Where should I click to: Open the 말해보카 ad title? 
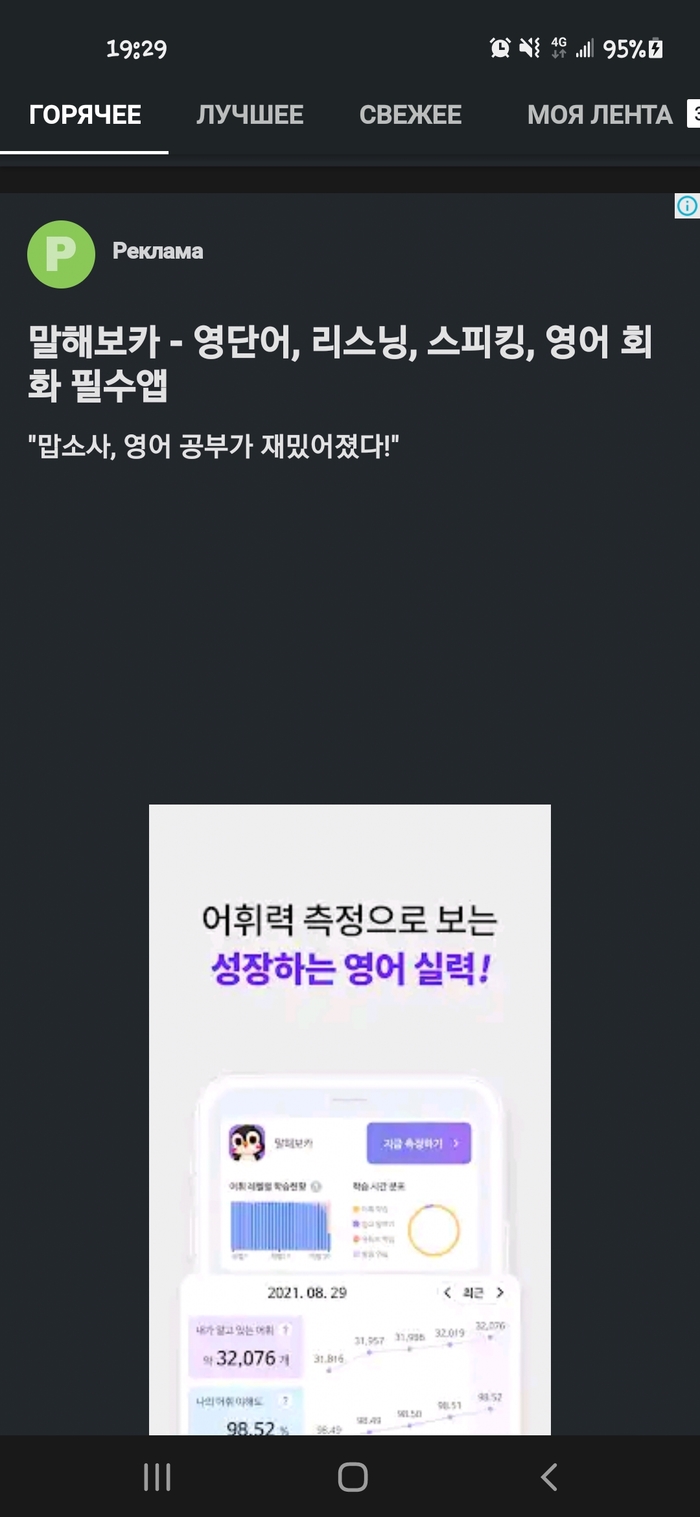tap(340, 362)
